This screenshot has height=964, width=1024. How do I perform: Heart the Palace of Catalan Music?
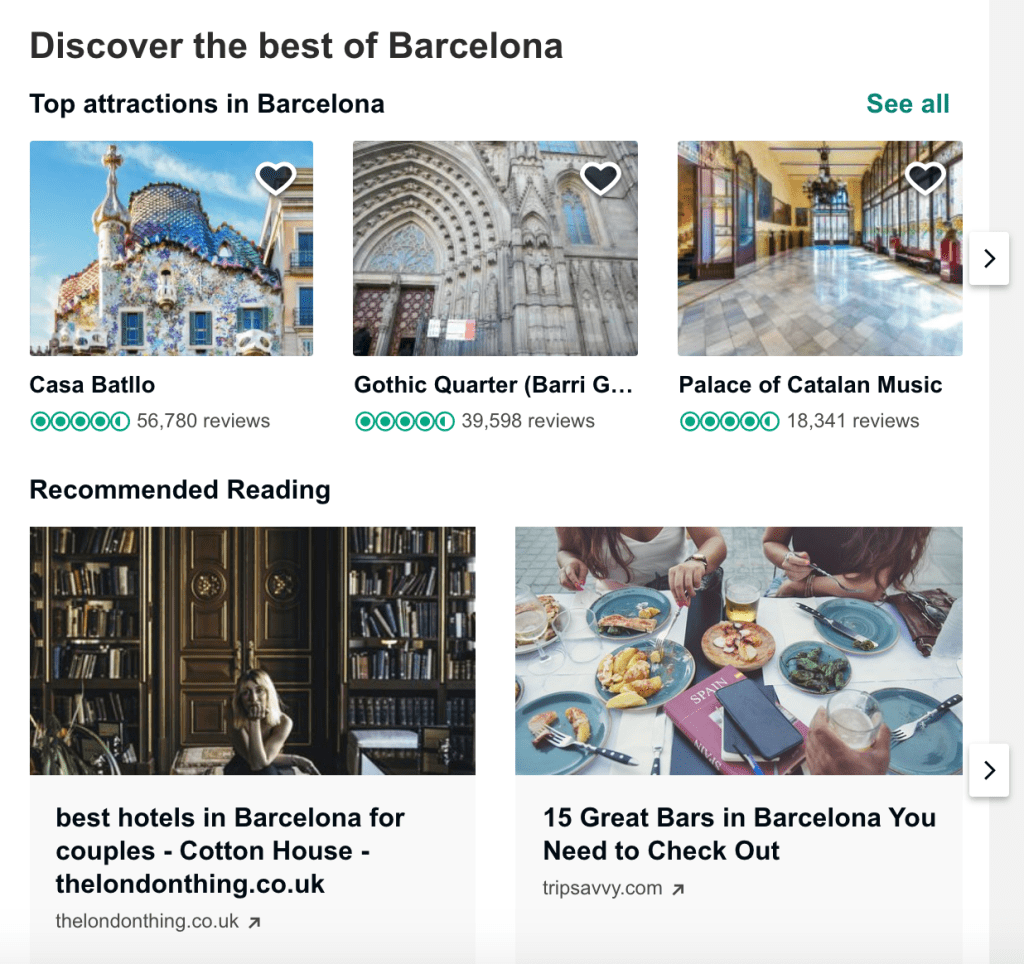[925, 178]
